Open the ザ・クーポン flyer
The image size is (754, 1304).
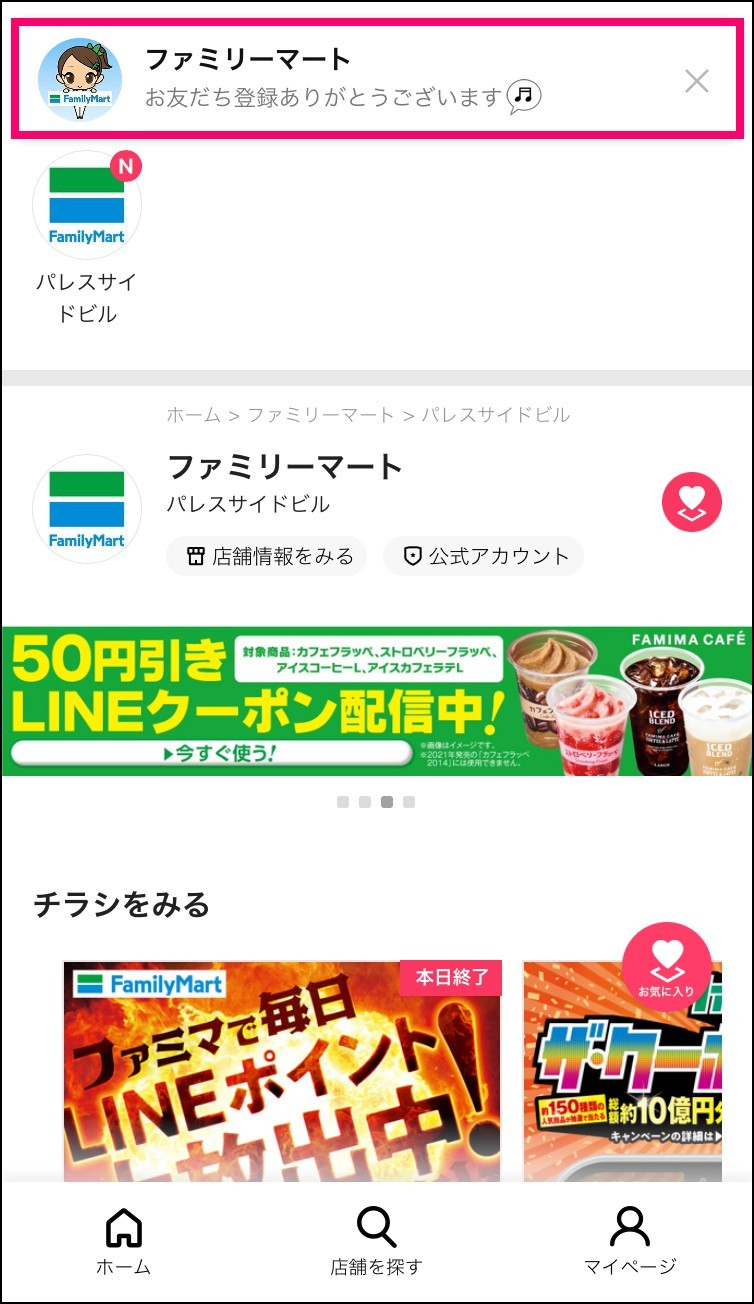(622, 1072)
